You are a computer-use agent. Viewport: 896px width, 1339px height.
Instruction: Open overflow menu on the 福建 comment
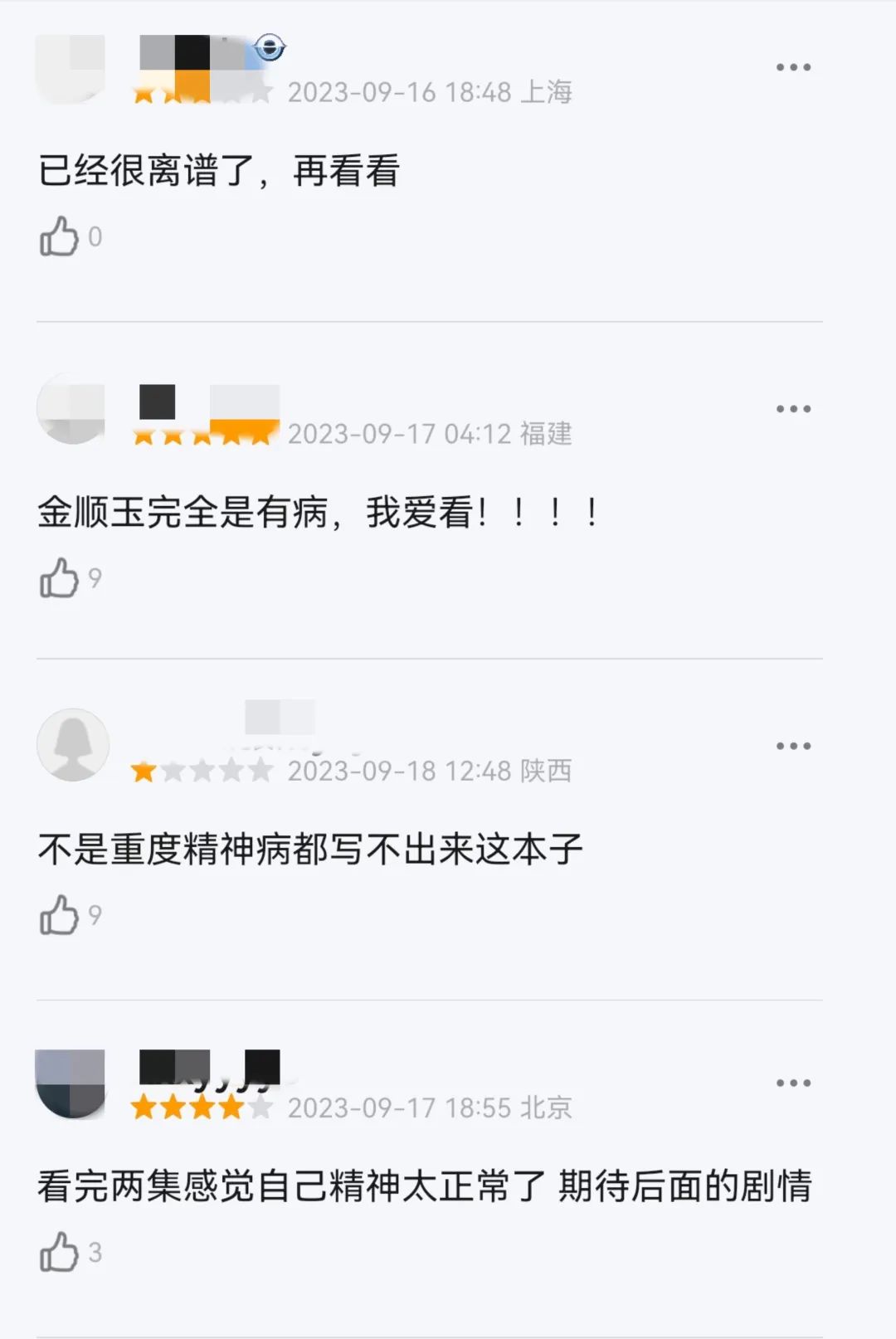793,409
